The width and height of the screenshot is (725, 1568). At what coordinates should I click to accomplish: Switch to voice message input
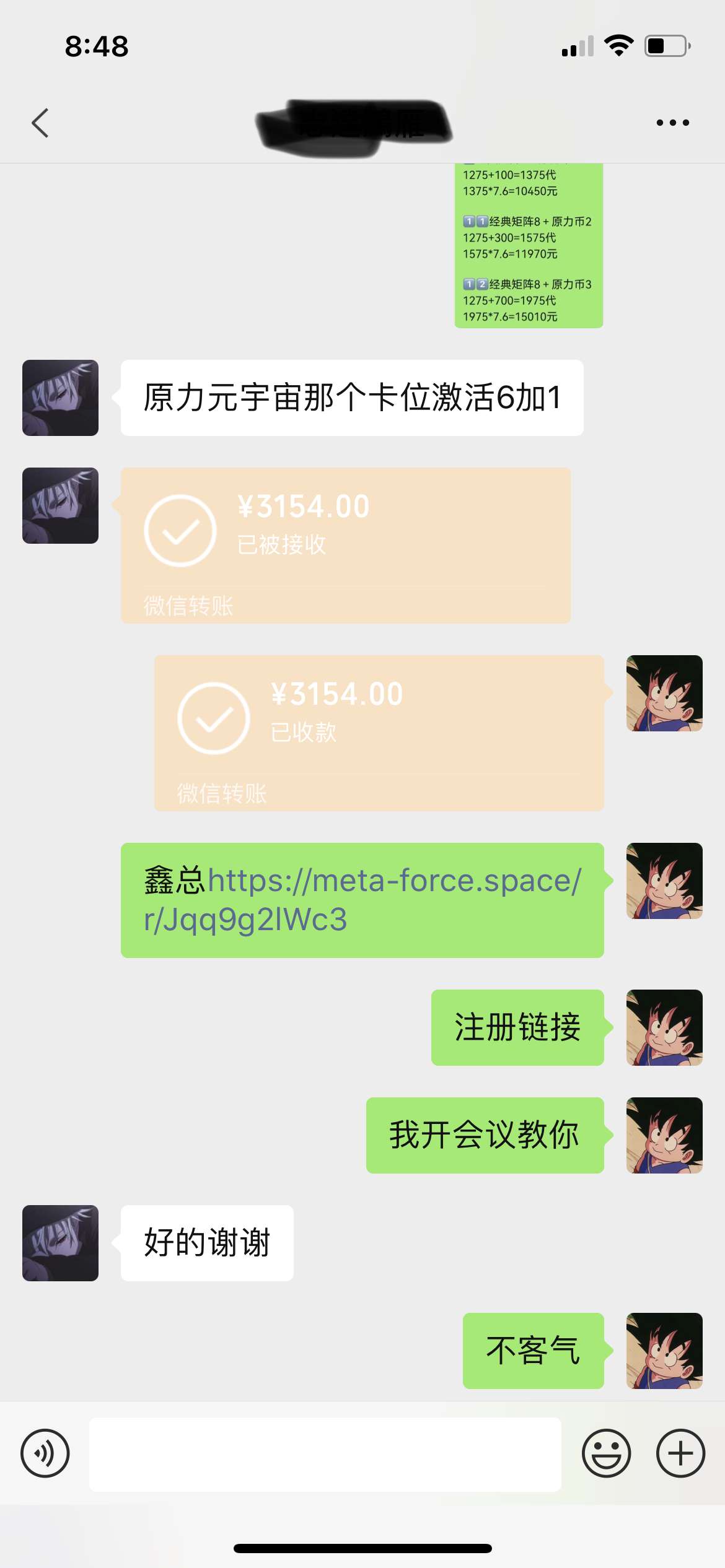point(45,1453)
